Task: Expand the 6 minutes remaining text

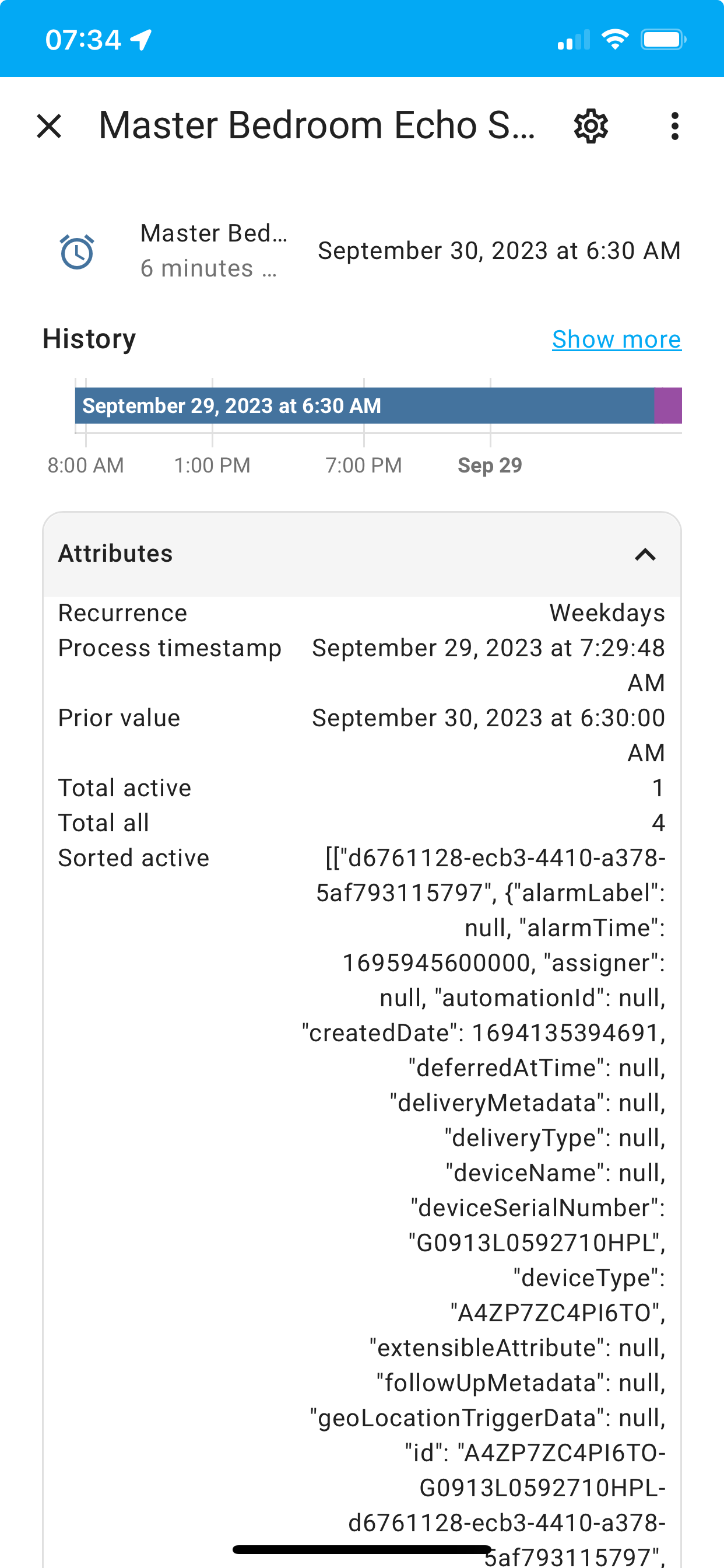Action: (x=209, y=268)
